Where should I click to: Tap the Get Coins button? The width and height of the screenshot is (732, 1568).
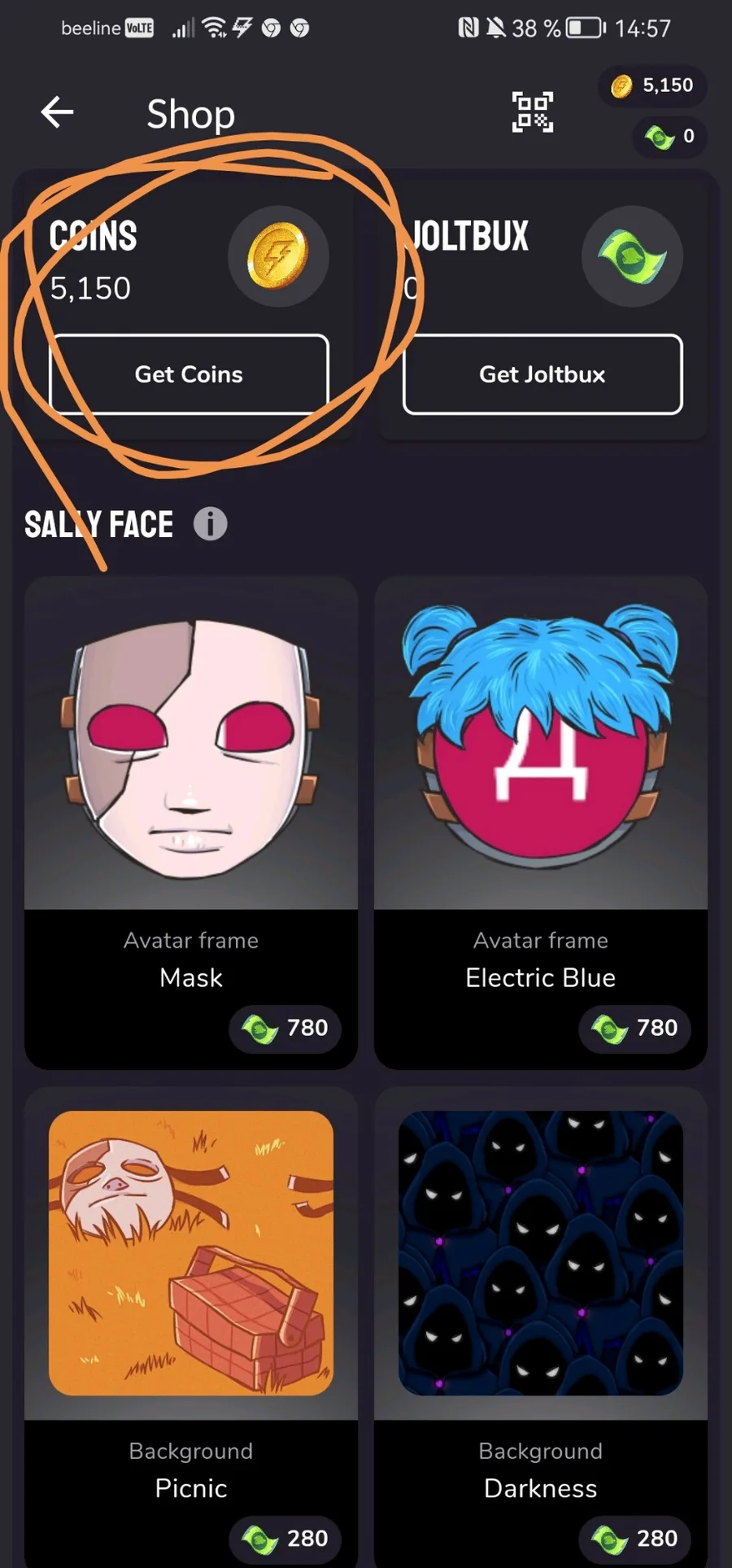[189, 374]
